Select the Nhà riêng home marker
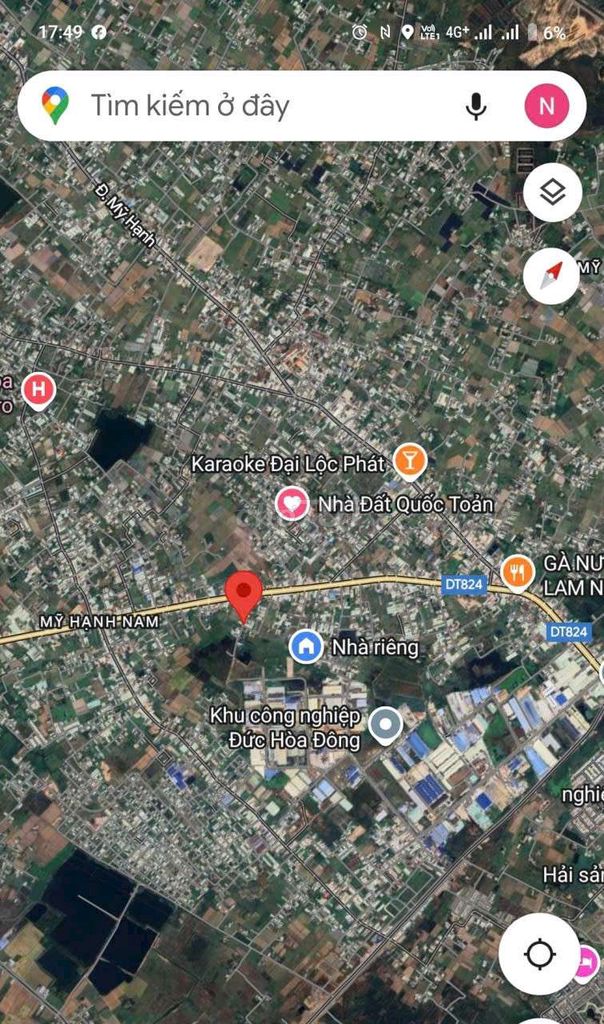 pos(306,647)
